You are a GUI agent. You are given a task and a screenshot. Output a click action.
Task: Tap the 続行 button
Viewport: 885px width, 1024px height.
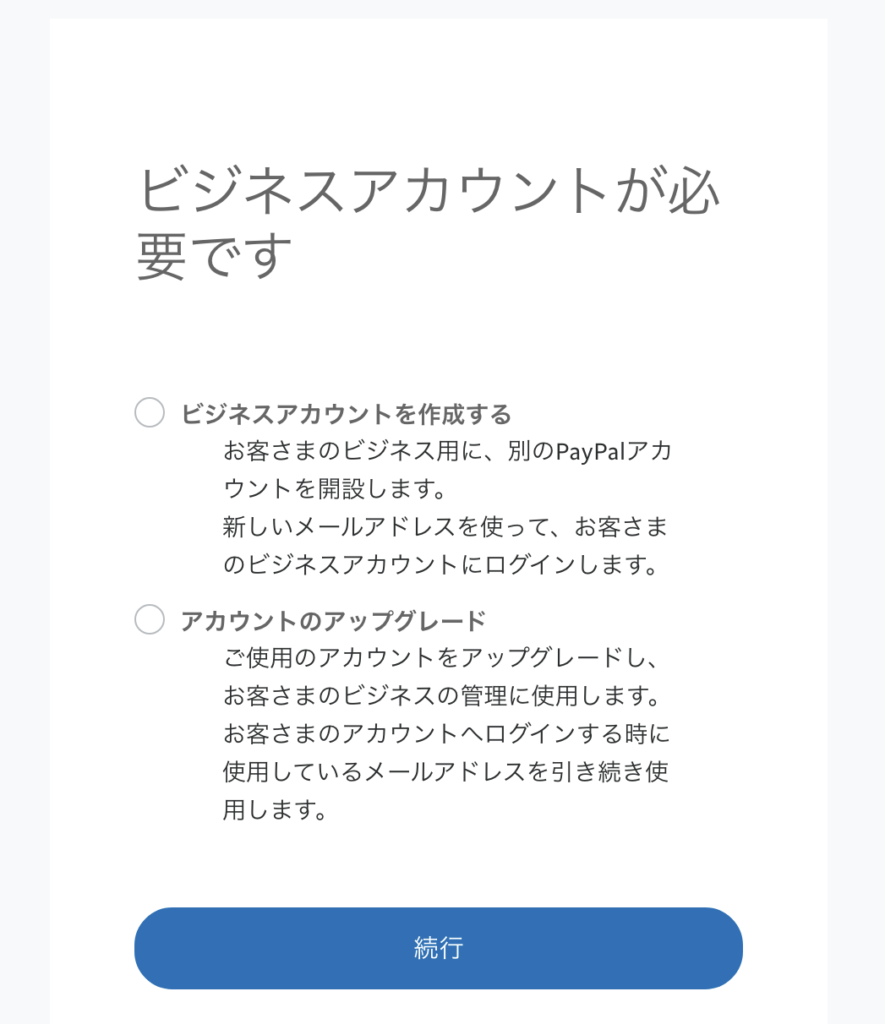tap(438, 947)
